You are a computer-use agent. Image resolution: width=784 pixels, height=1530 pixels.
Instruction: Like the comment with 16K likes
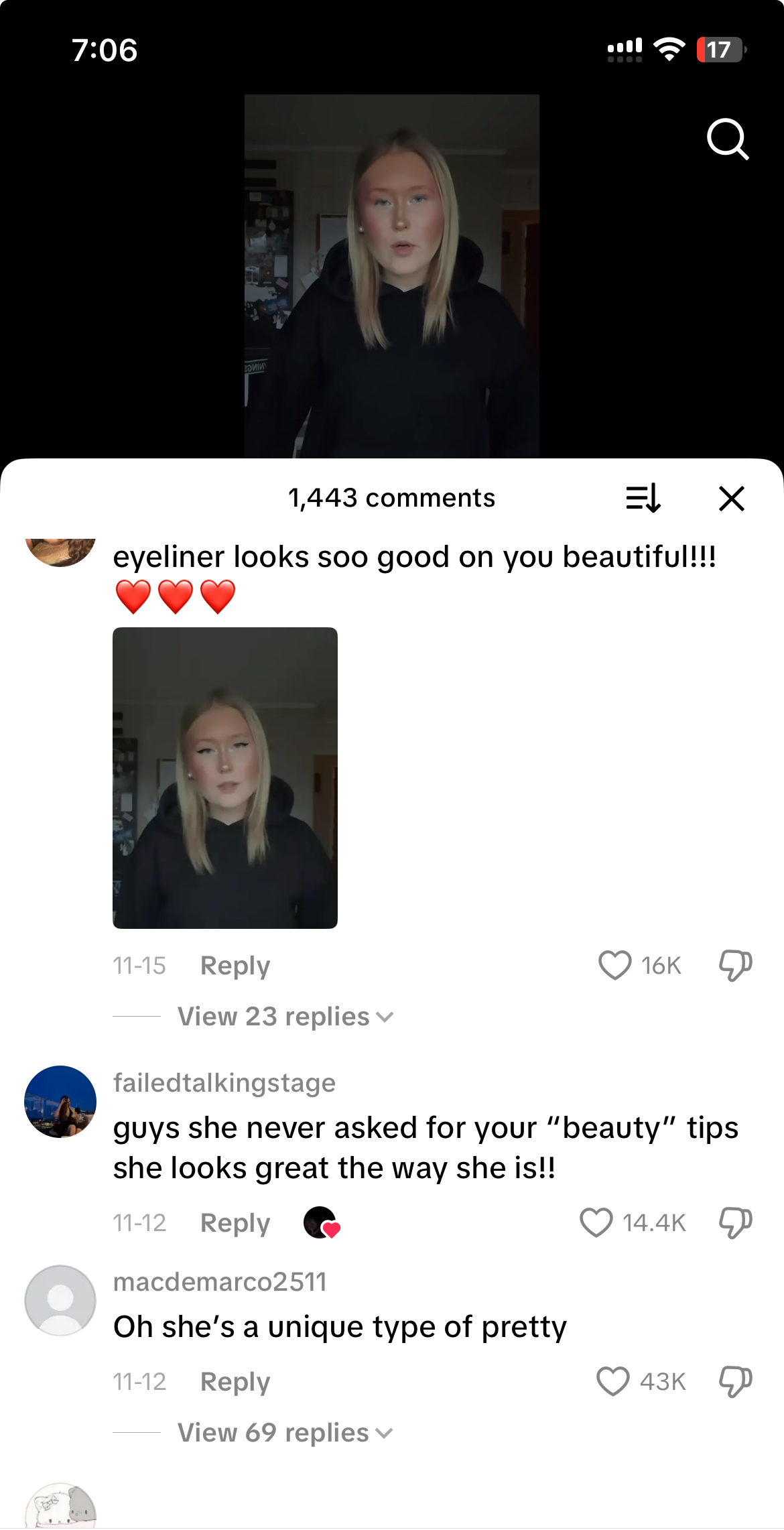coord(614,966)
